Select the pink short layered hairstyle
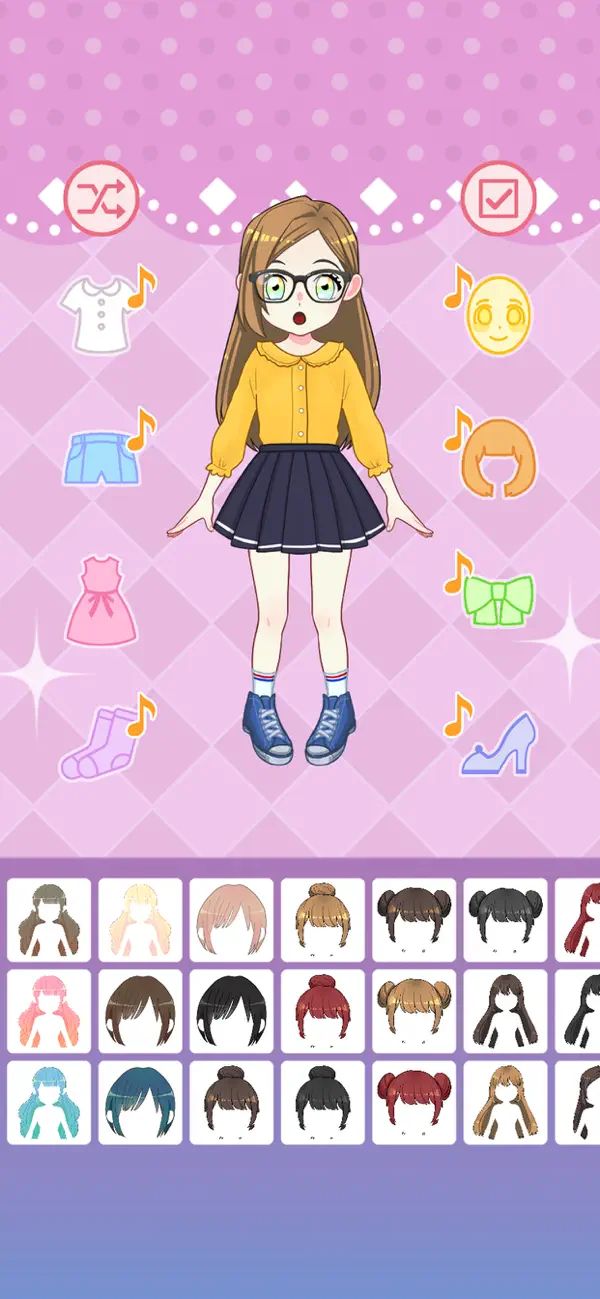Image resolution: width=600 pixels, height=1299 pixels. click(x=232, y=920)
